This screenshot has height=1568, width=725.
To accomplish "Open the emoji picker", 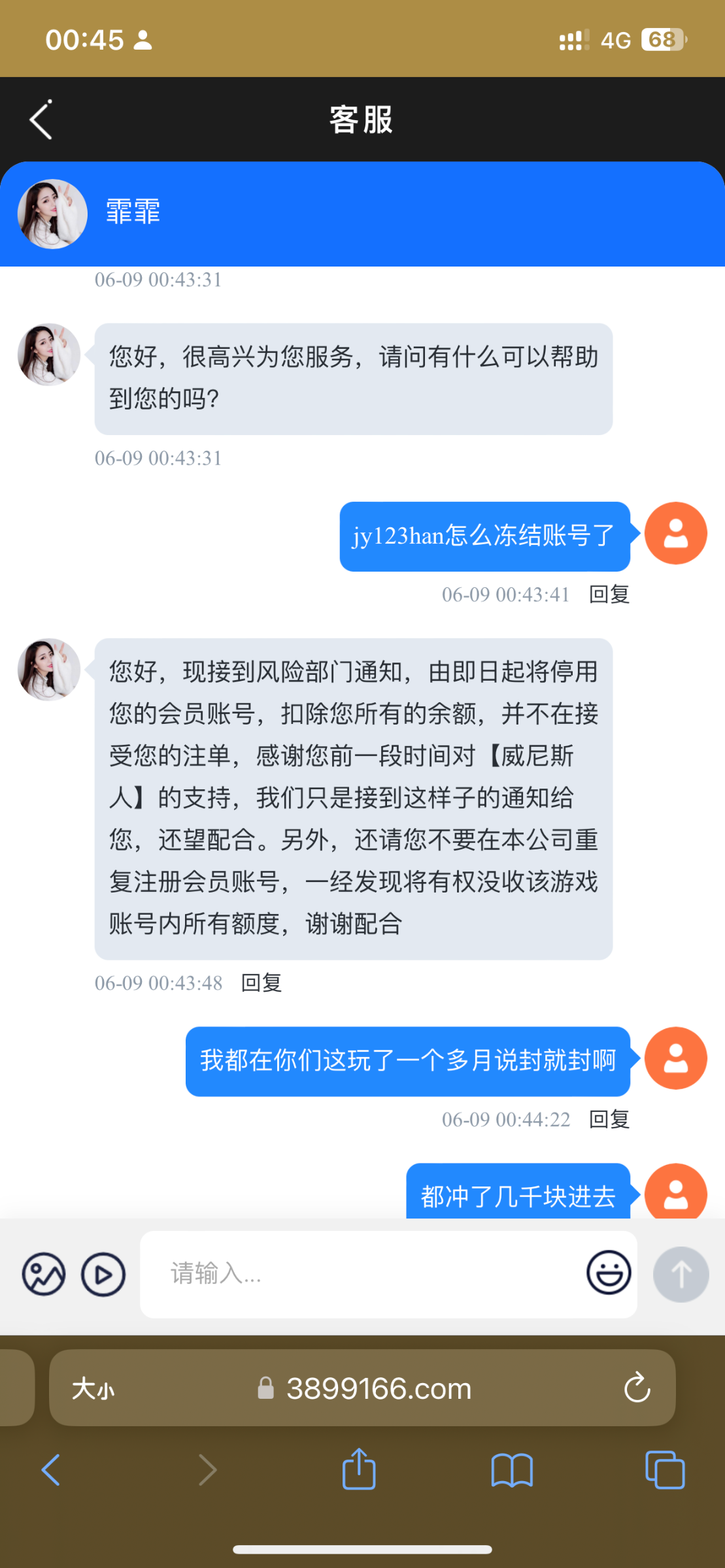I will click(x=609, y=1272).
